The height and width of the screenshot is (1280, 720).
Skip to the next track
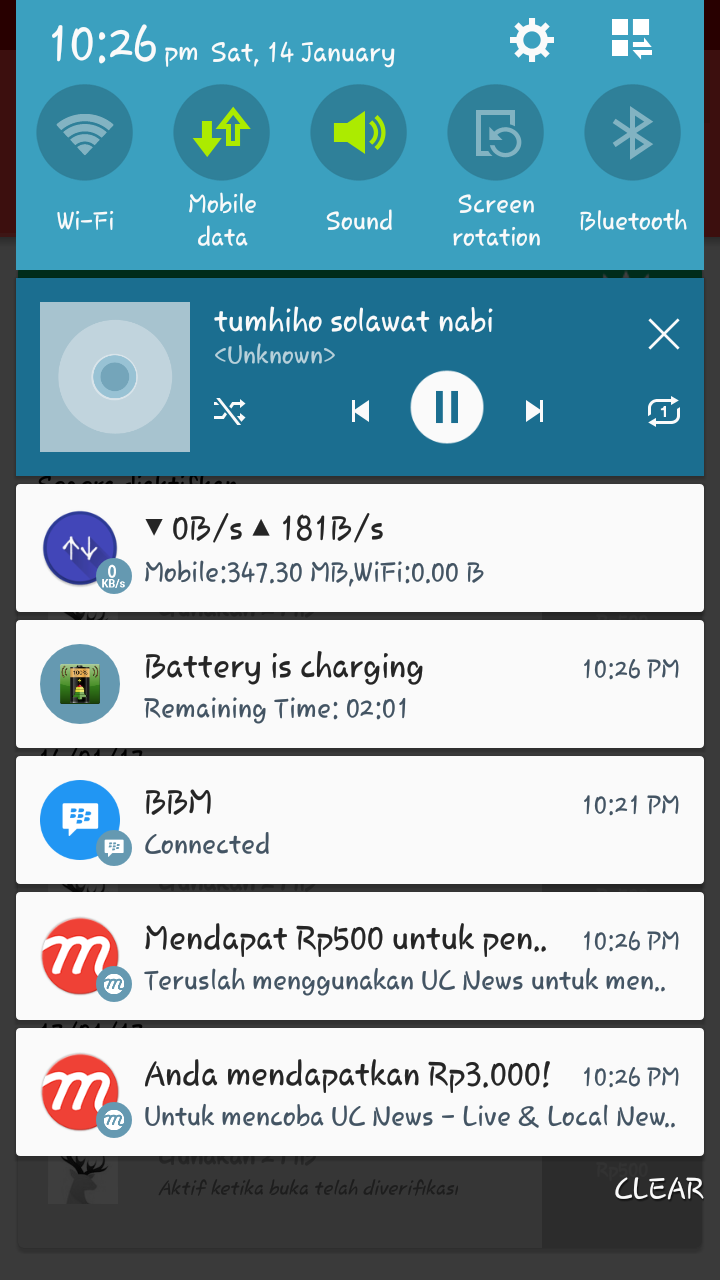click(535, 411)
